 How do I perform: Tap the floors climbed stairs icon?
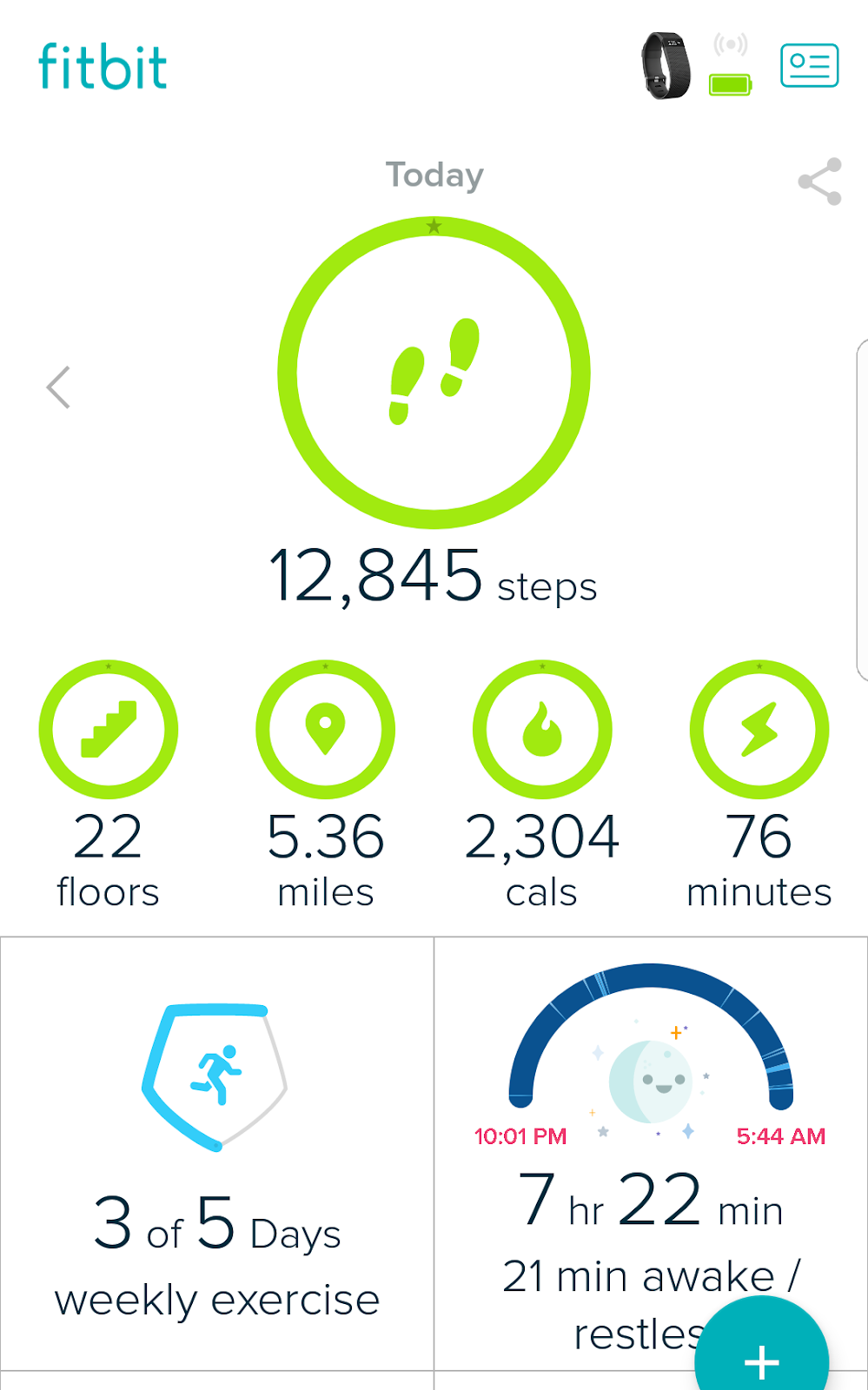108,728
